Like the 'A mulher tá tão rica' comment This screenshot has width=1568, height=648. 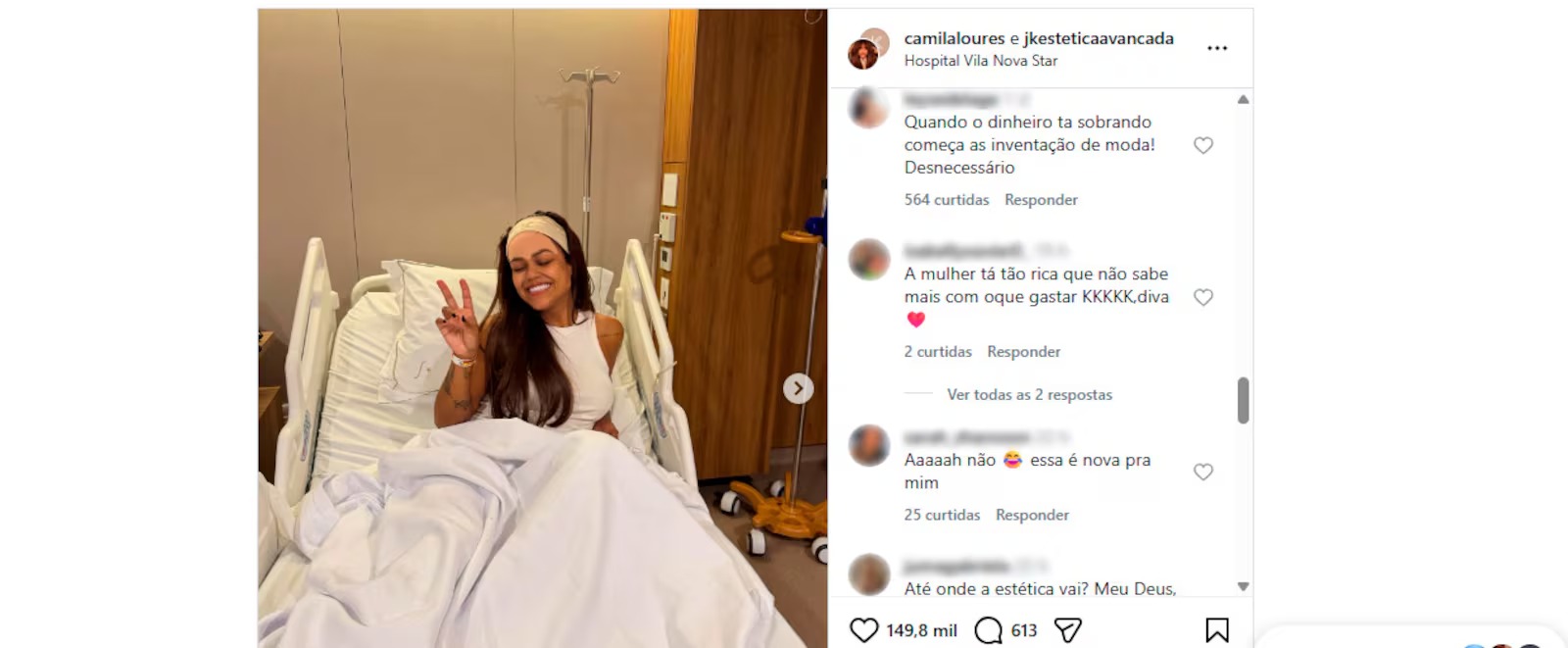click(1202, 297)
